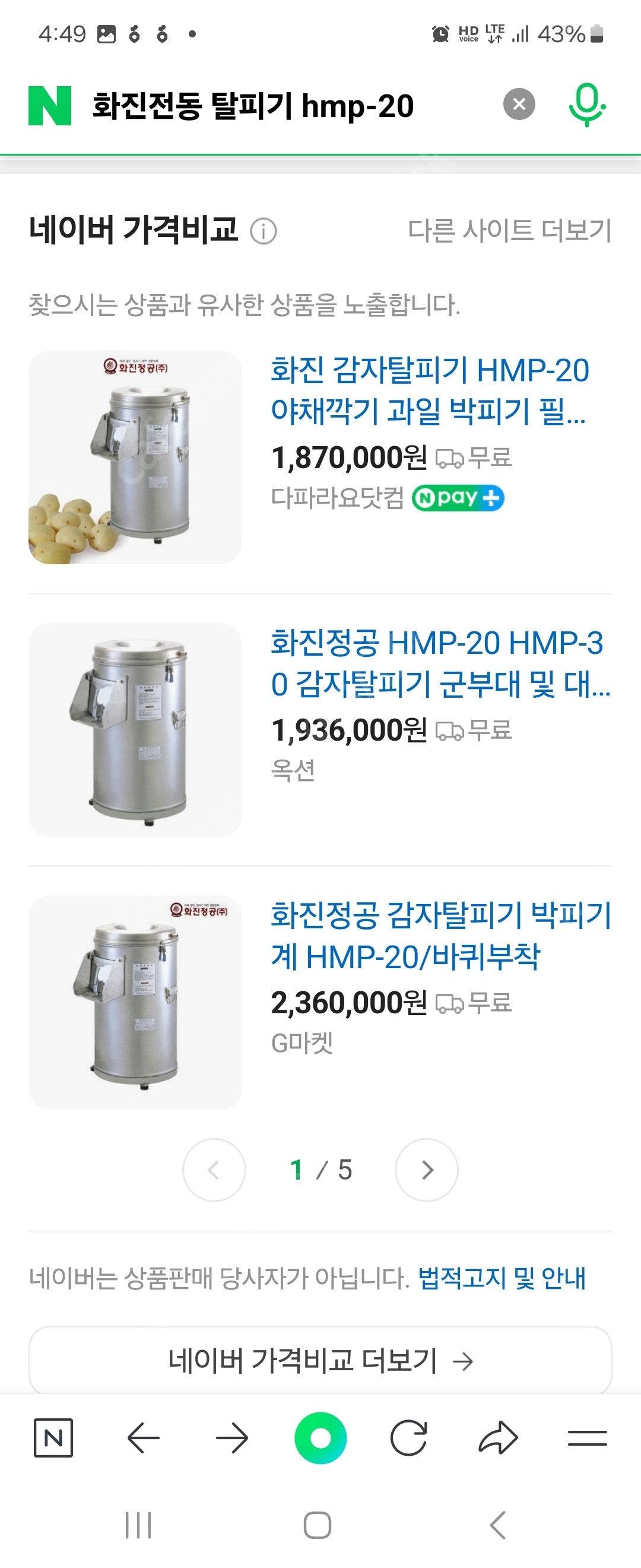Tap the microphone for voice search
This screenshot has height=1568, width=641.
coord(588,105)
